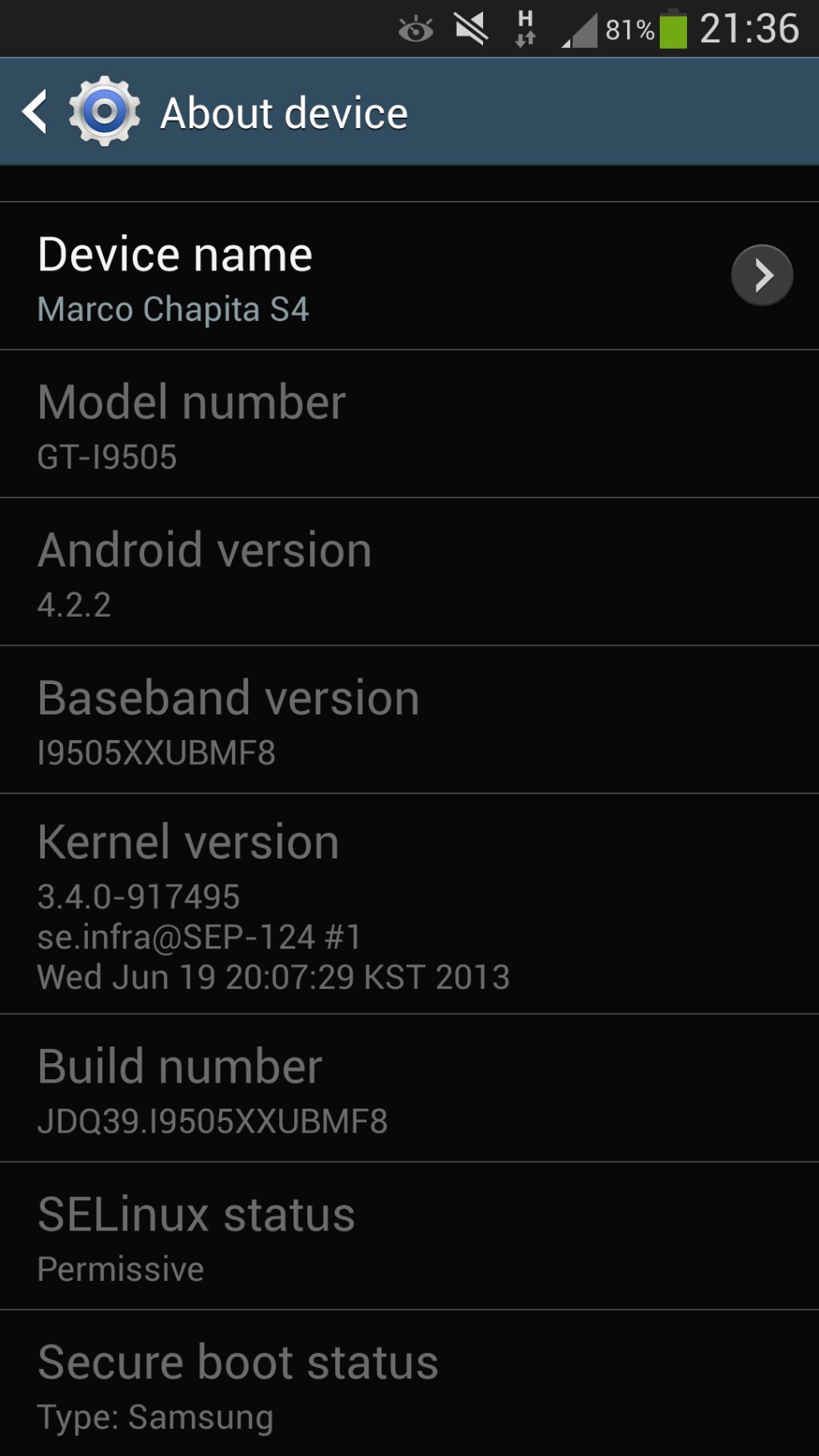This screenshot has height=1456, width=819.
Task: Tap the Build number row
Action: pyautogui.click(x=409, y=1088)
